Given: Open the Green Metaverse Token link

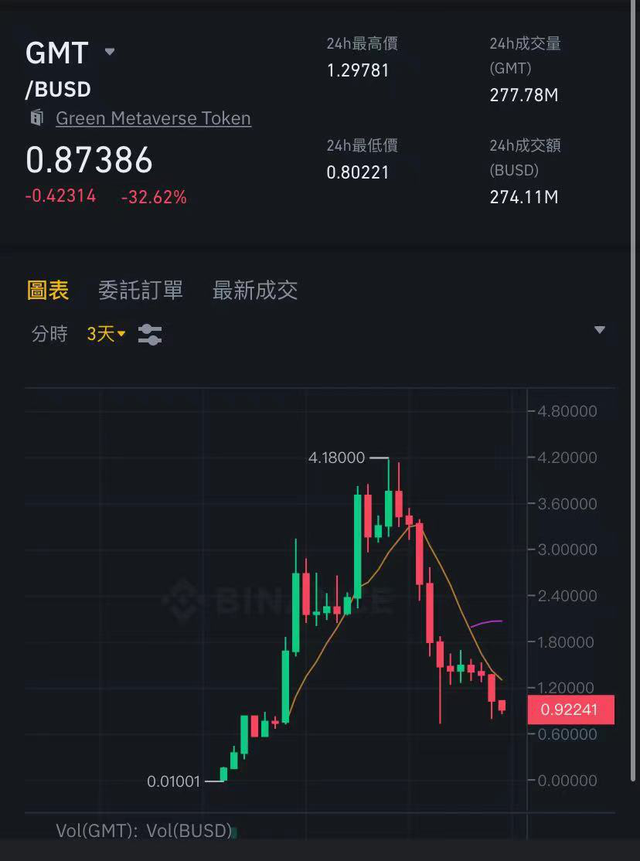Looking at the screenshot, I should point(153,118).
